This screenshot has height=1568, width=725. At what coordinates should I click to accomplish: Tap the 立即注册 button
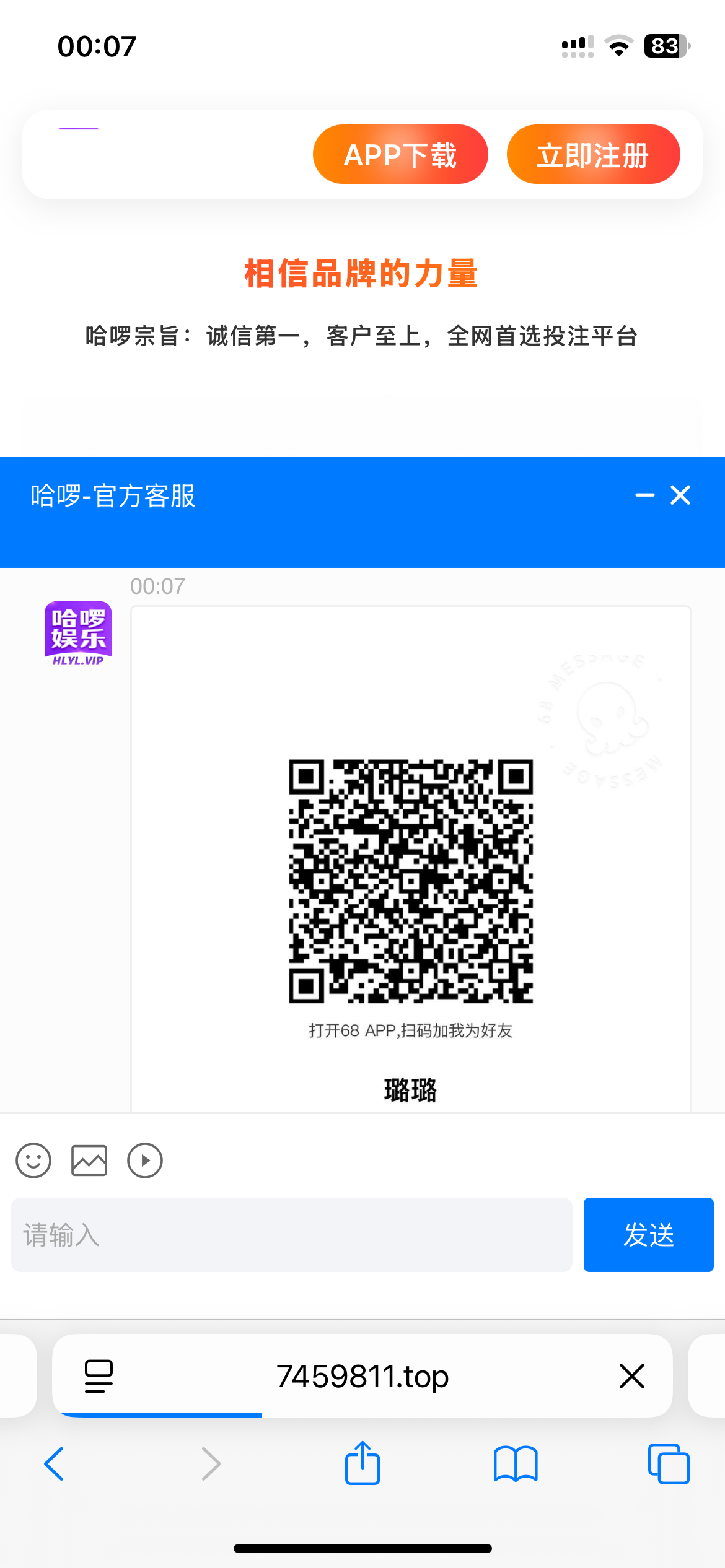[592, 155]
